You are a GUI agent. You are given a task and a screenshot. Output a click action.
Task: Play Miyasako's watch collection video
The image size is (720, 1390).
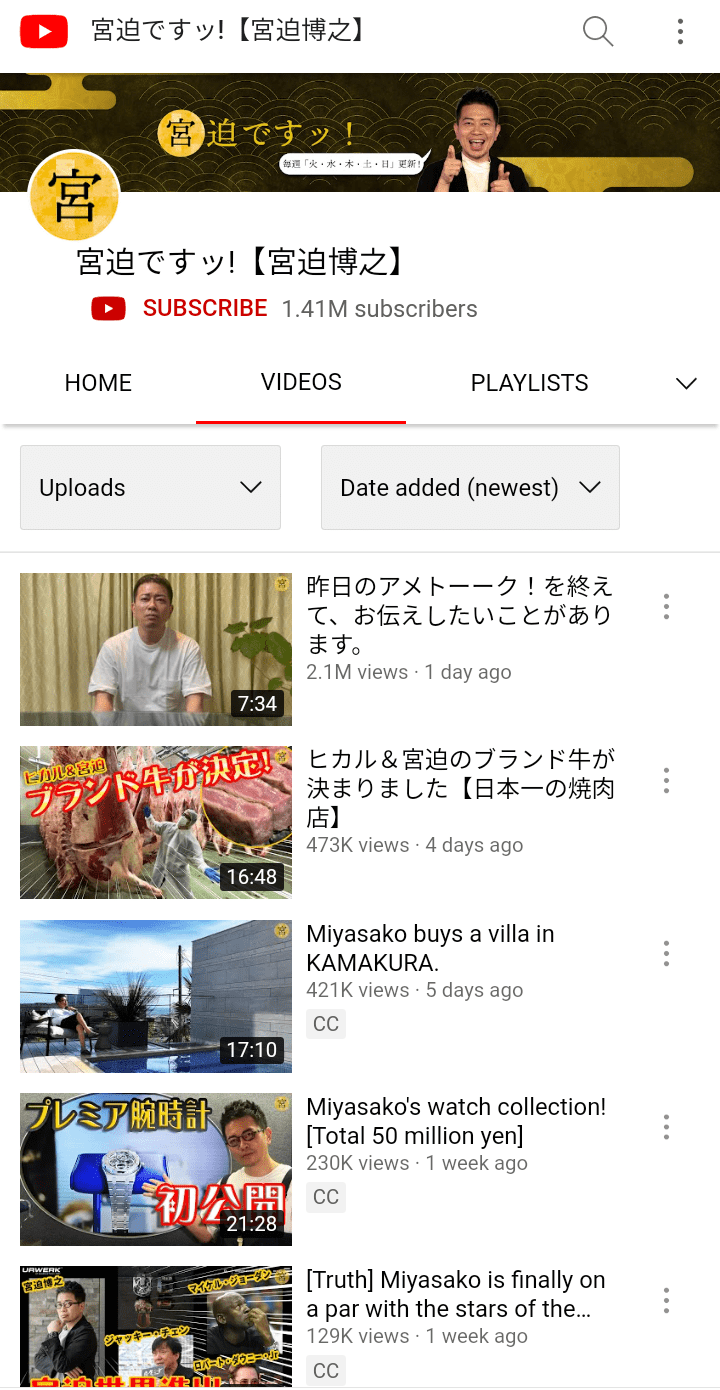tap(156, 1169)
